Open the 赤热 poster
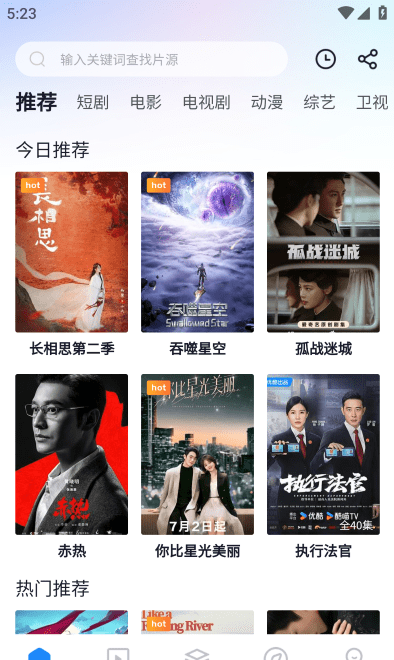This screenshot has width=394, height=660. pyautogui.click(x=72, y=455)
